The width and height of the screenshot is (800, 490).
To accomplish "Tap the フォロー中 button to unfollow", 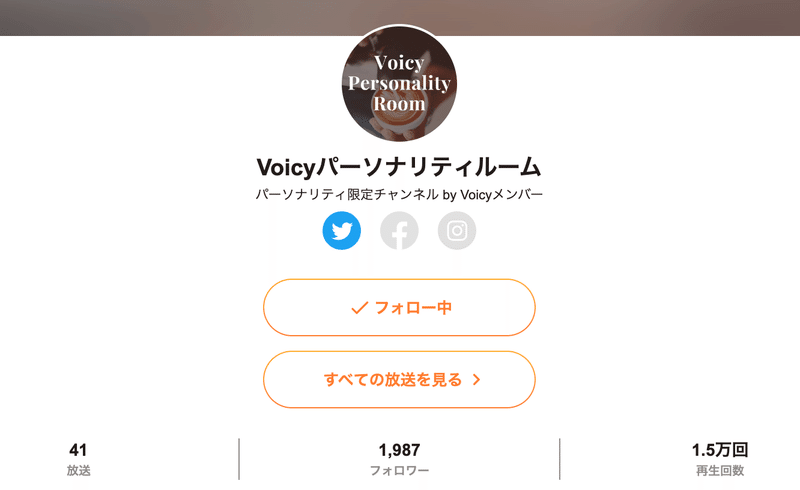I will click(399, 308).
